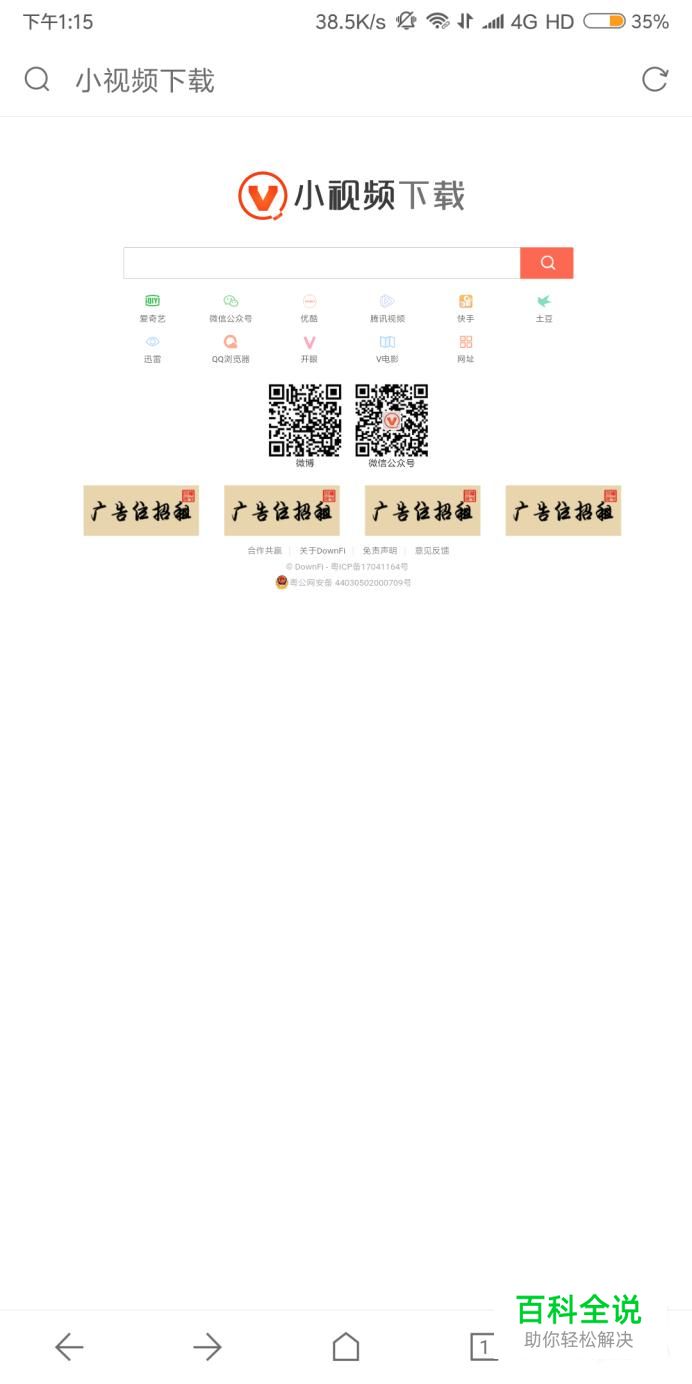Focus the video link input box
Screen dimensions: 692x1384
point(321,263)
